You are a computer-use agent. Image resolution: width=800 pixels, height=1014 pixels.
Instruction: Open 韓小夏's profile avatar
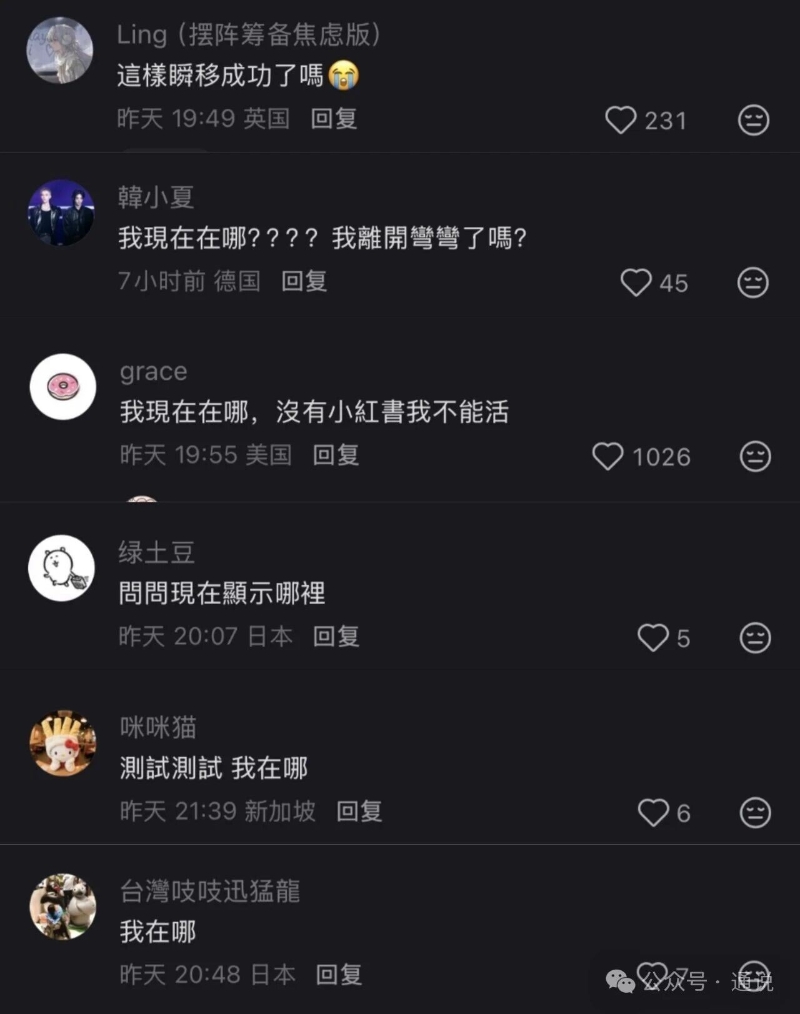[x=61, y=213]
